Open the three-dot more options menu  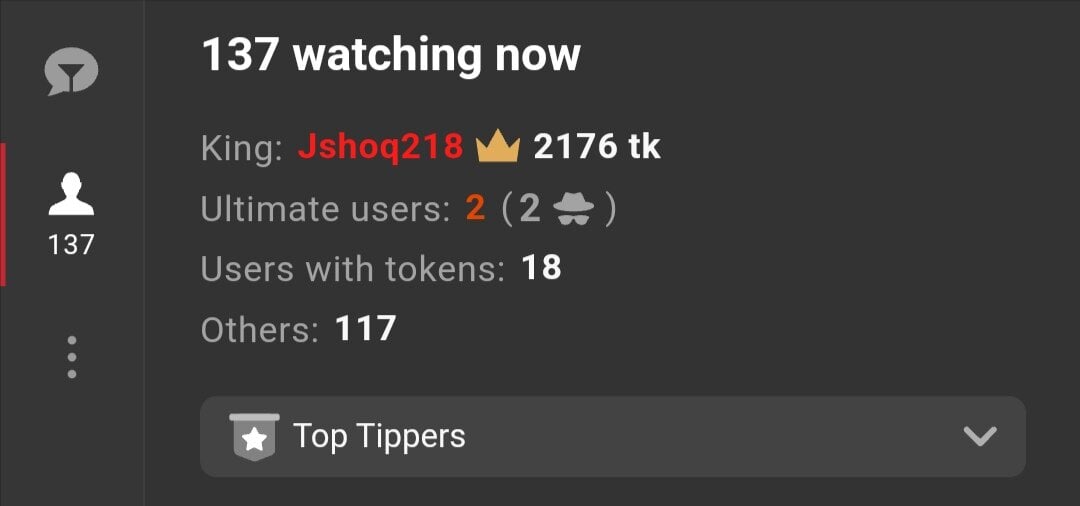click(x=71, y=357)
